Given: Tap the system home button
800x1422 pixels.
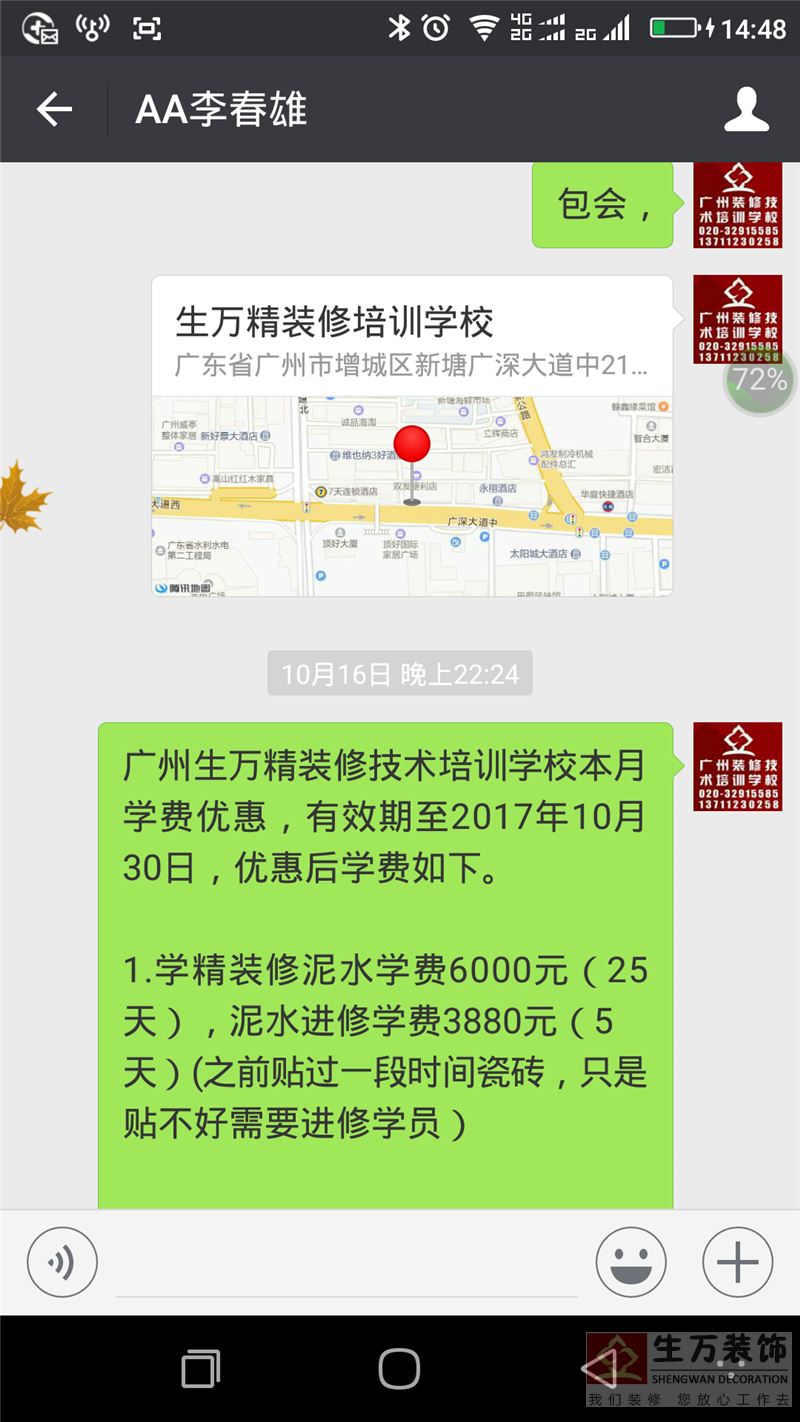Looking at the screenshot, I should click(399, 1369).
